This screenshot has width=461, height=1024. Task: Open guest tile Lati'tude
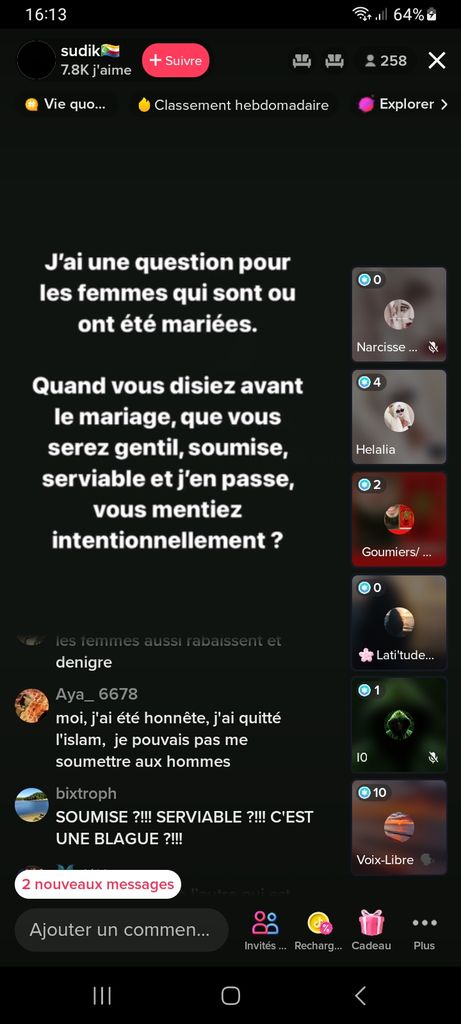399,622
